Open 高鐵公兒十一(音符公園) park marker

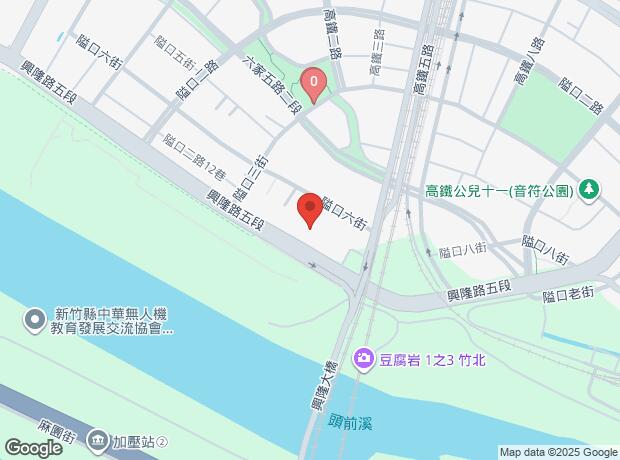(x=590, y=188)
